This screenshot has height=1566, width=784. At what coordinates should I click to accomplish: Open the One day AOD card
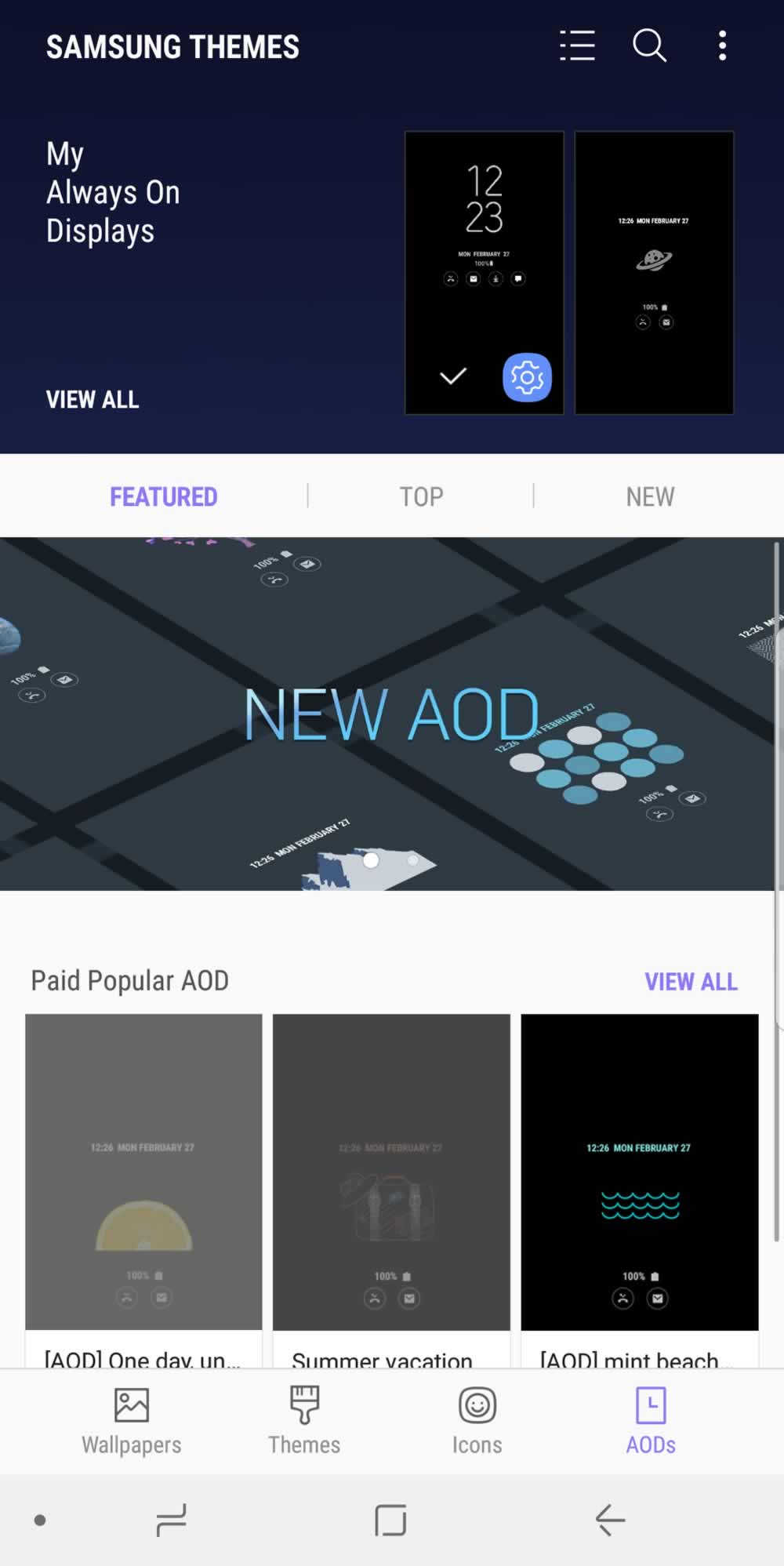pos(143,1191)
